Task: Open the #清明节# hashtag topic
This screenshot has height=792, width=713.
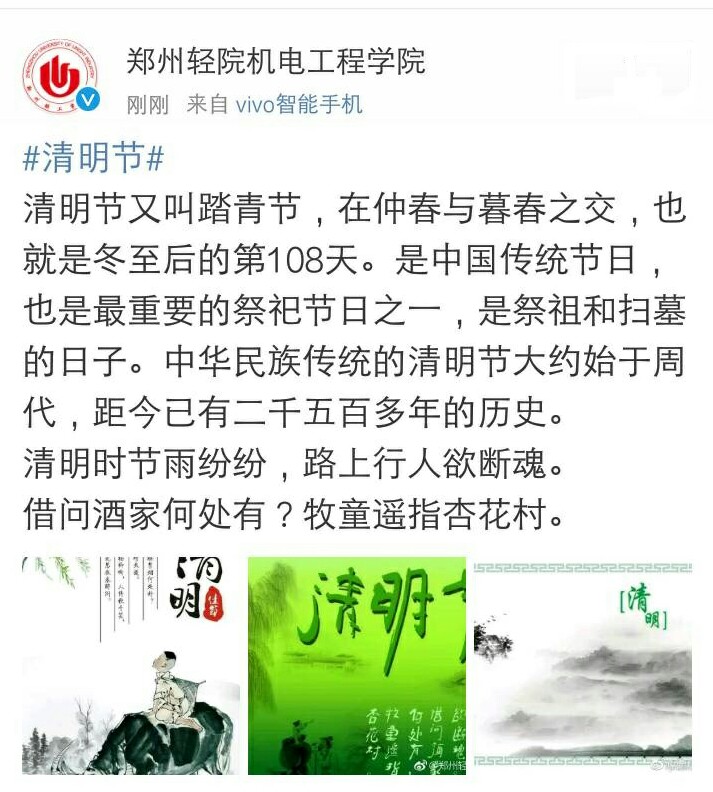Action: (x=92, y=158)
